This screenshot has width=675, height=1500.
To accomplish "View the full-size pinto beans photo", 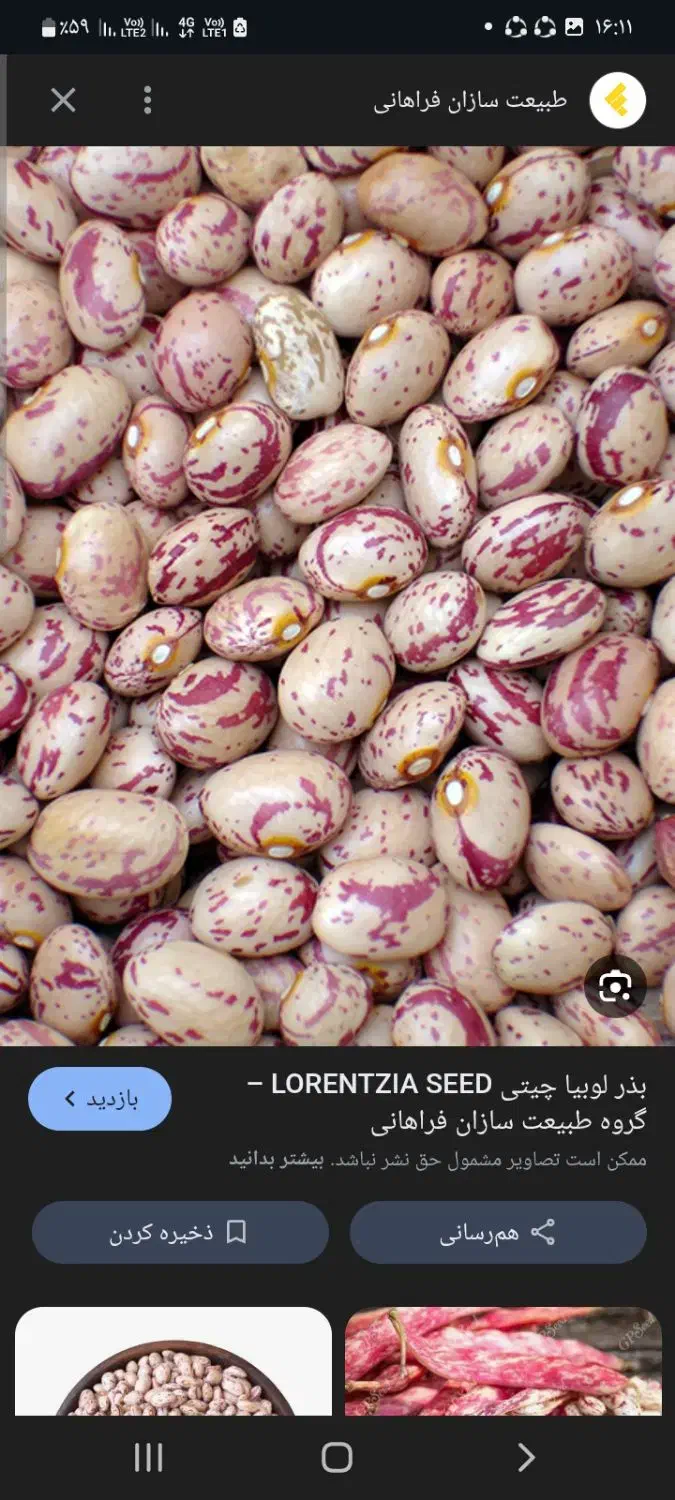I will (337, 595).
